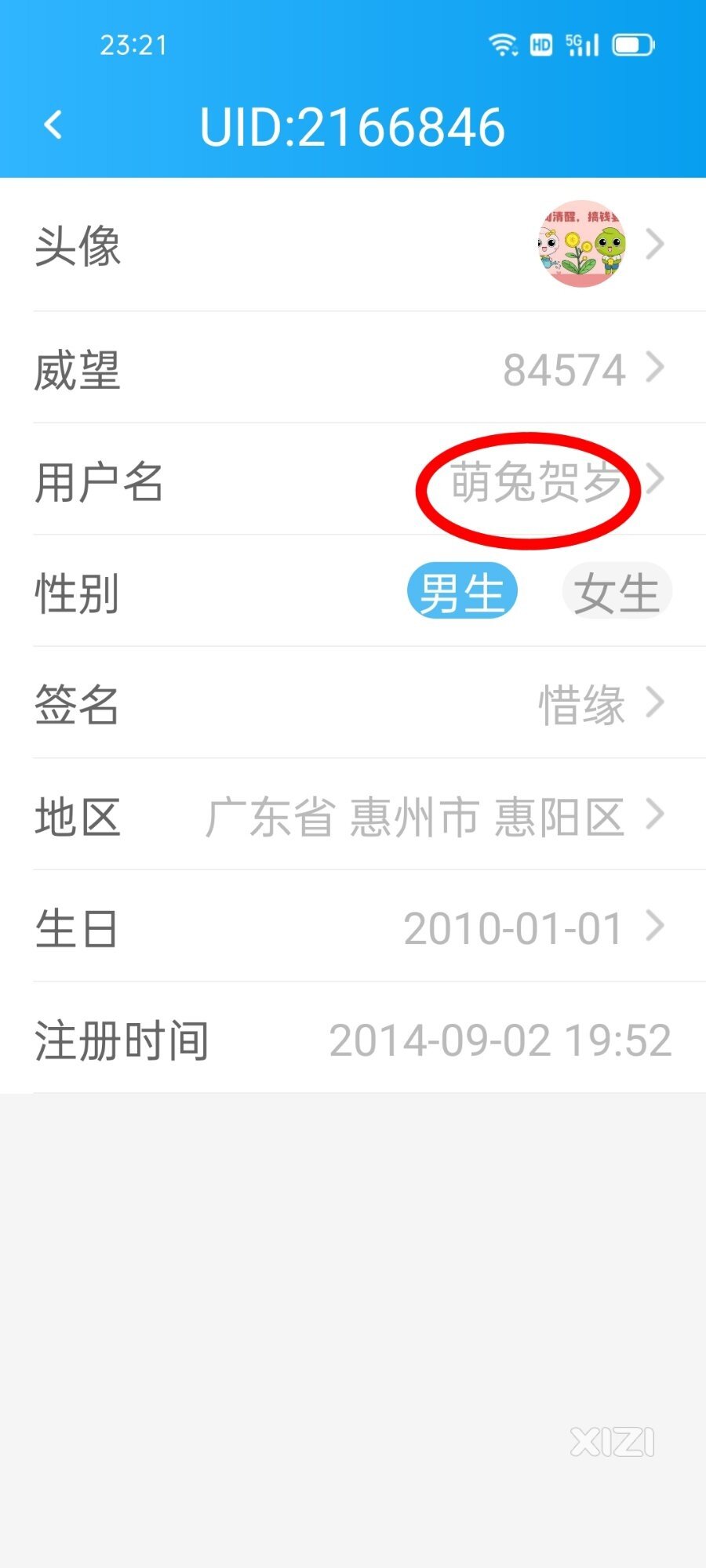Open the 地区 region row
The width and height of the screenshot is (706, 1568).
(x=353, y=815)
